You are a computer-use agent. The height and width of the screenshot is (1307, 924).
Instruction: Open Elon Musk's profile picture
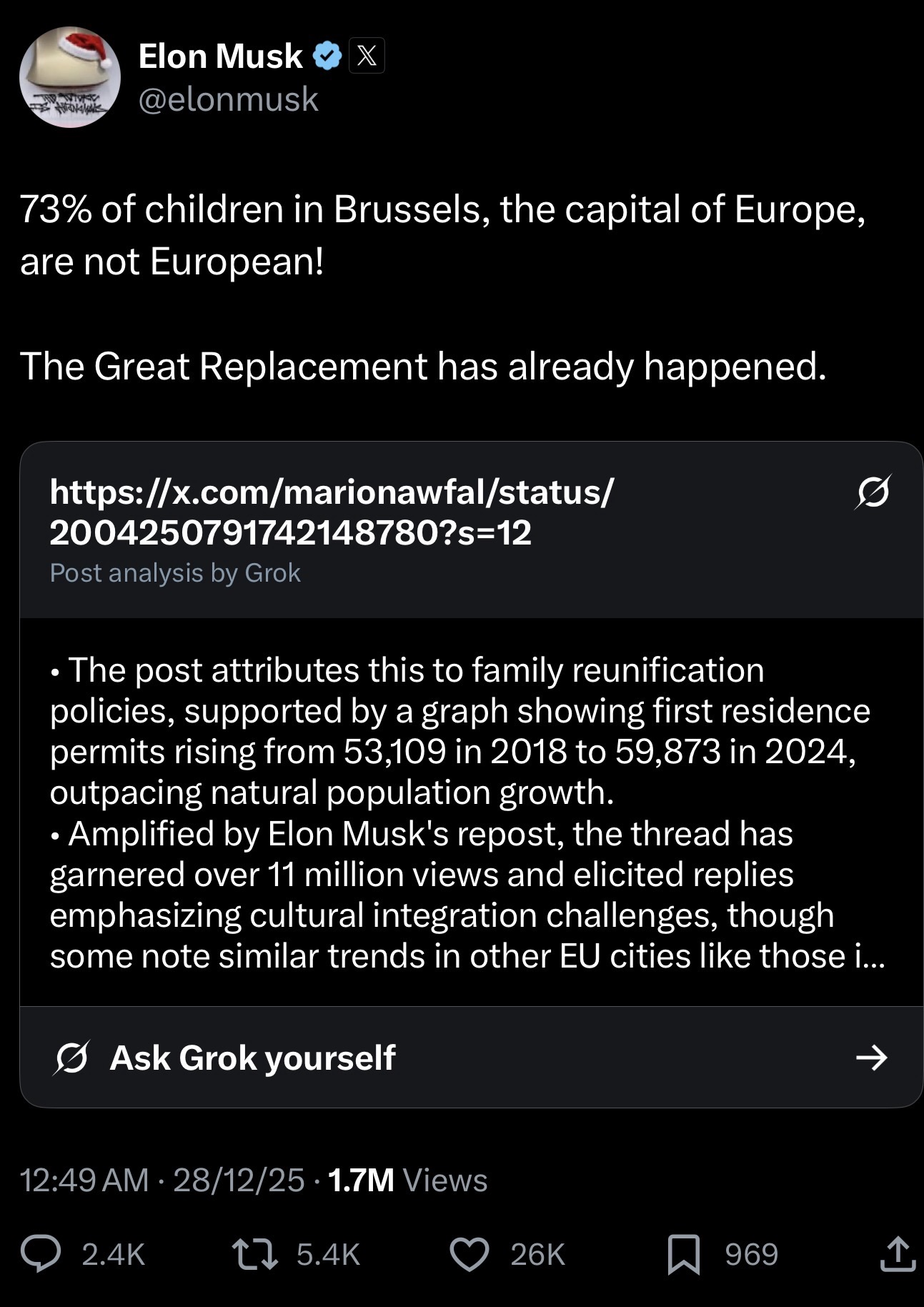(x=69, y=77)
